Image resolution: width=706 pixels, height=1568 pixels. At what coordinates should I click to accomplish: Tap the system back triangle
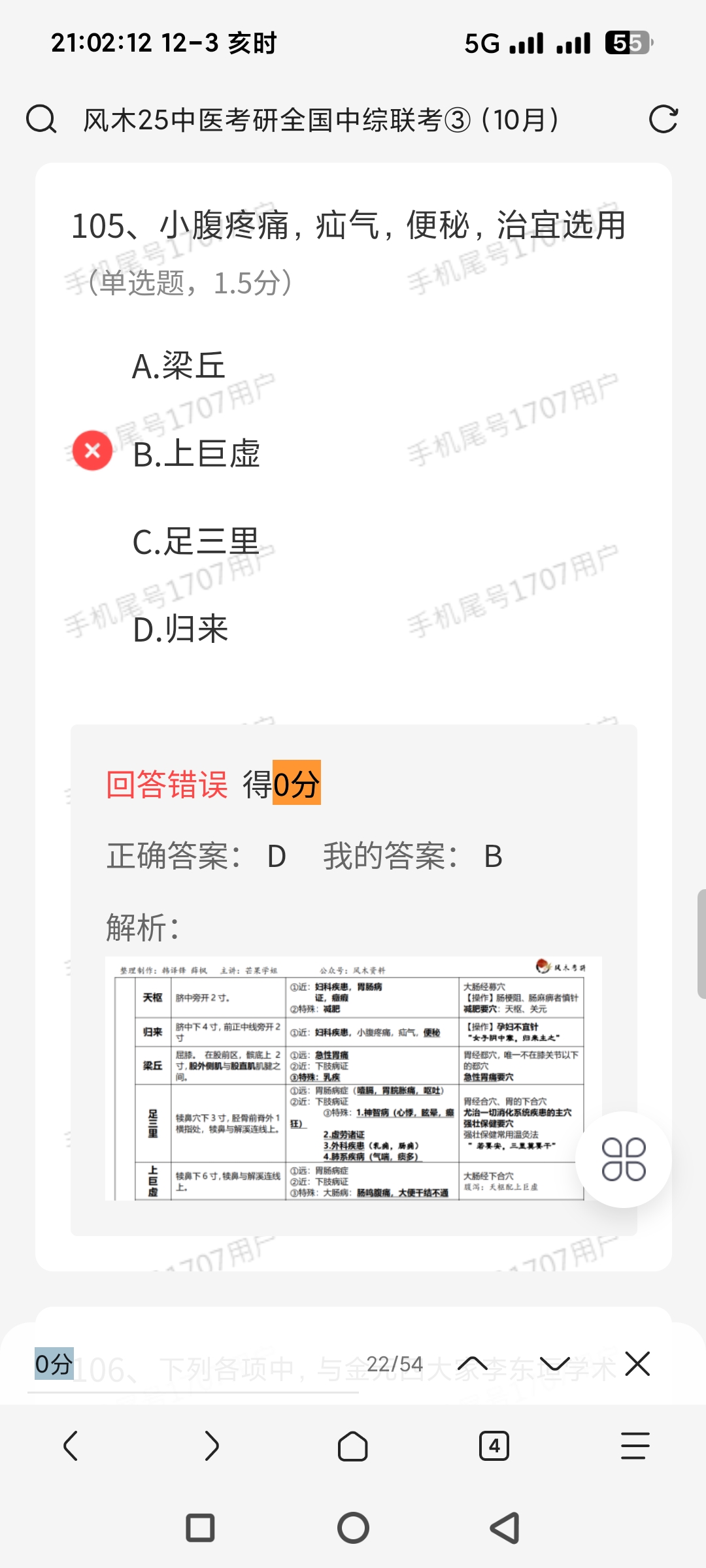pos(505,1528)
